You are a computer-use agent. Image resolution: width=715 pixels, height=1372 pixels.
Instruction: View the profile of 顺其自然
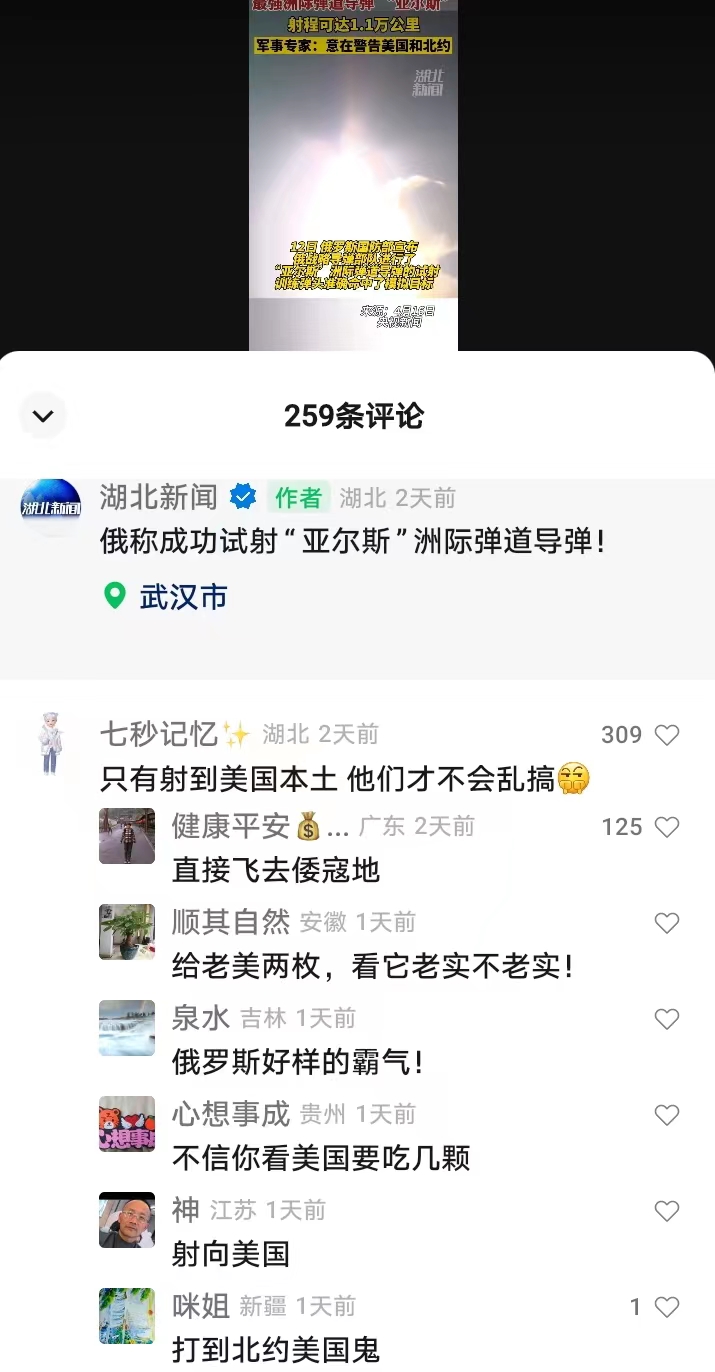(x=127, y=932)
